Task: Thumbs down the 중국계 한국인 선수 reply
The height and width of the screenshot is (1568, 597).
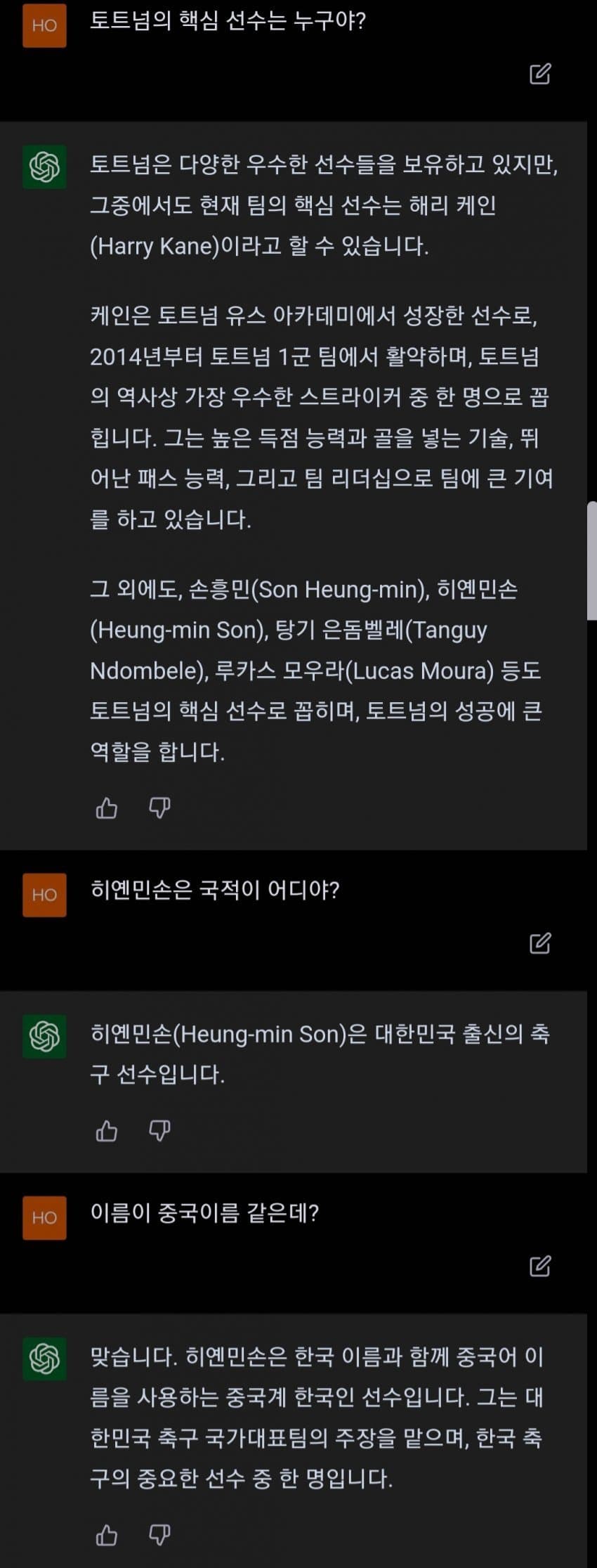Action: [x=160, y=1535]
